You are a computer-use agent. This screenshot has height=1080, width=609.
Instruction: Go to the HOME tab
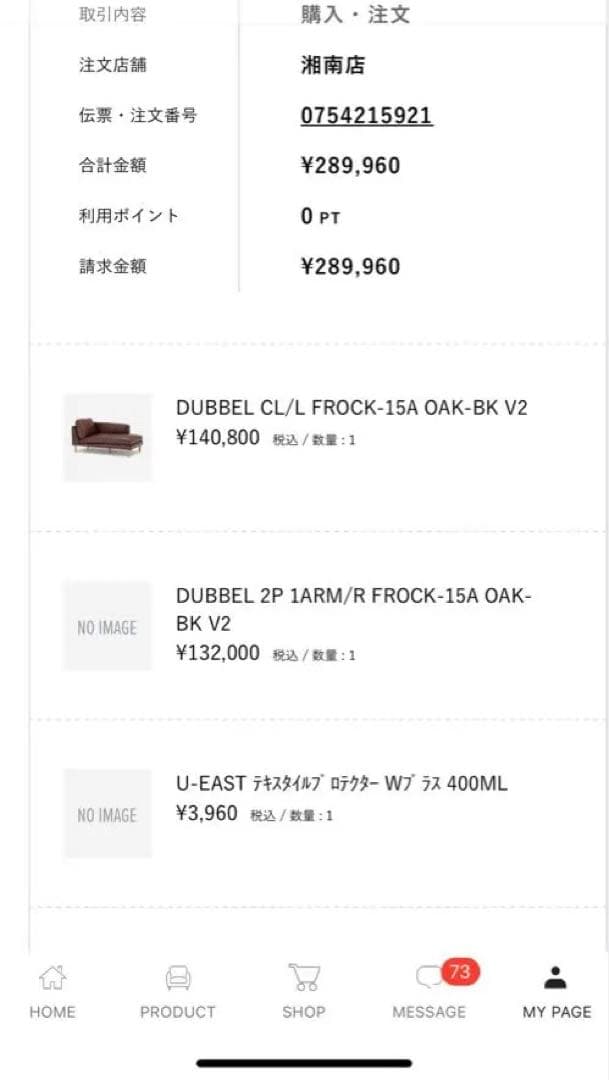[52, 991]
